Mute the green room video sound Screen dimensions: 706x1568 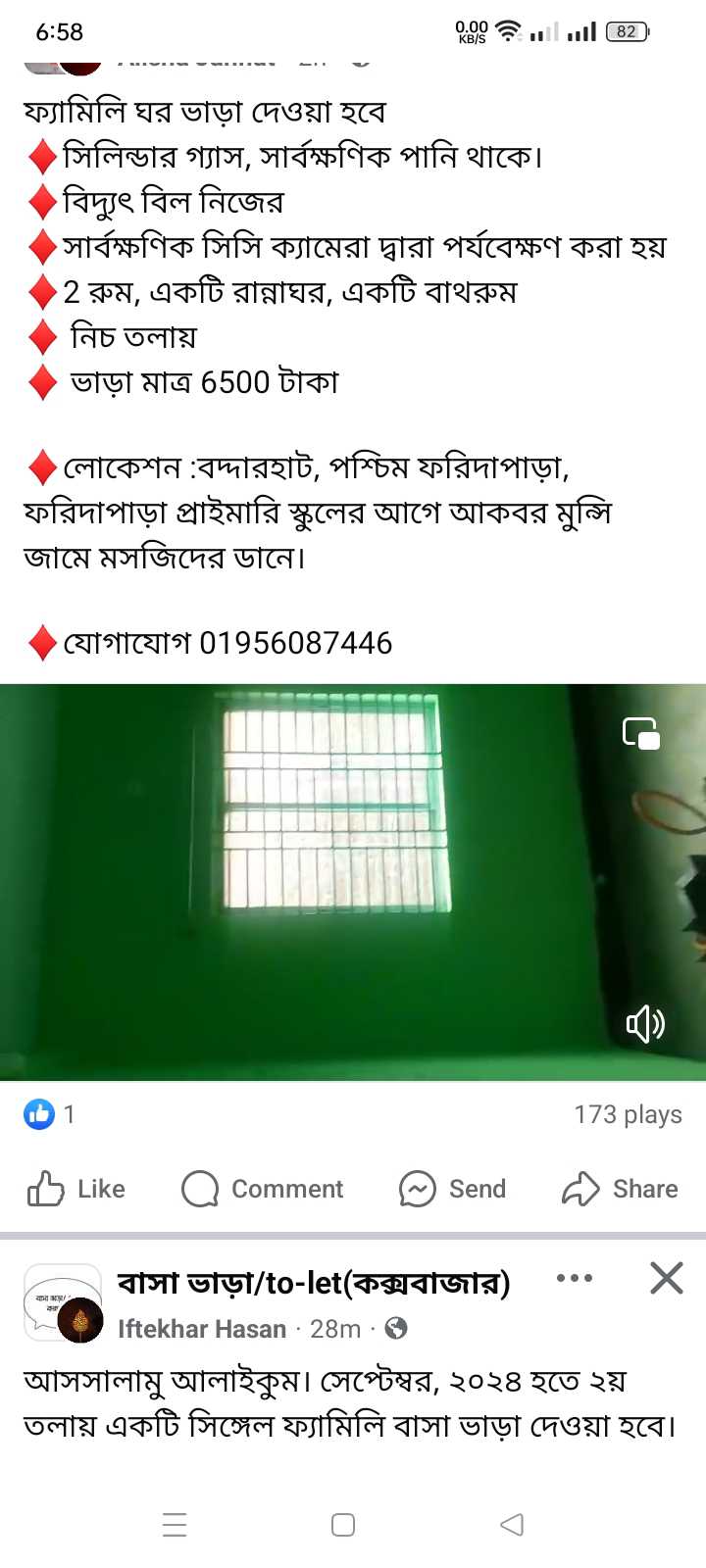pos(644,1024)
